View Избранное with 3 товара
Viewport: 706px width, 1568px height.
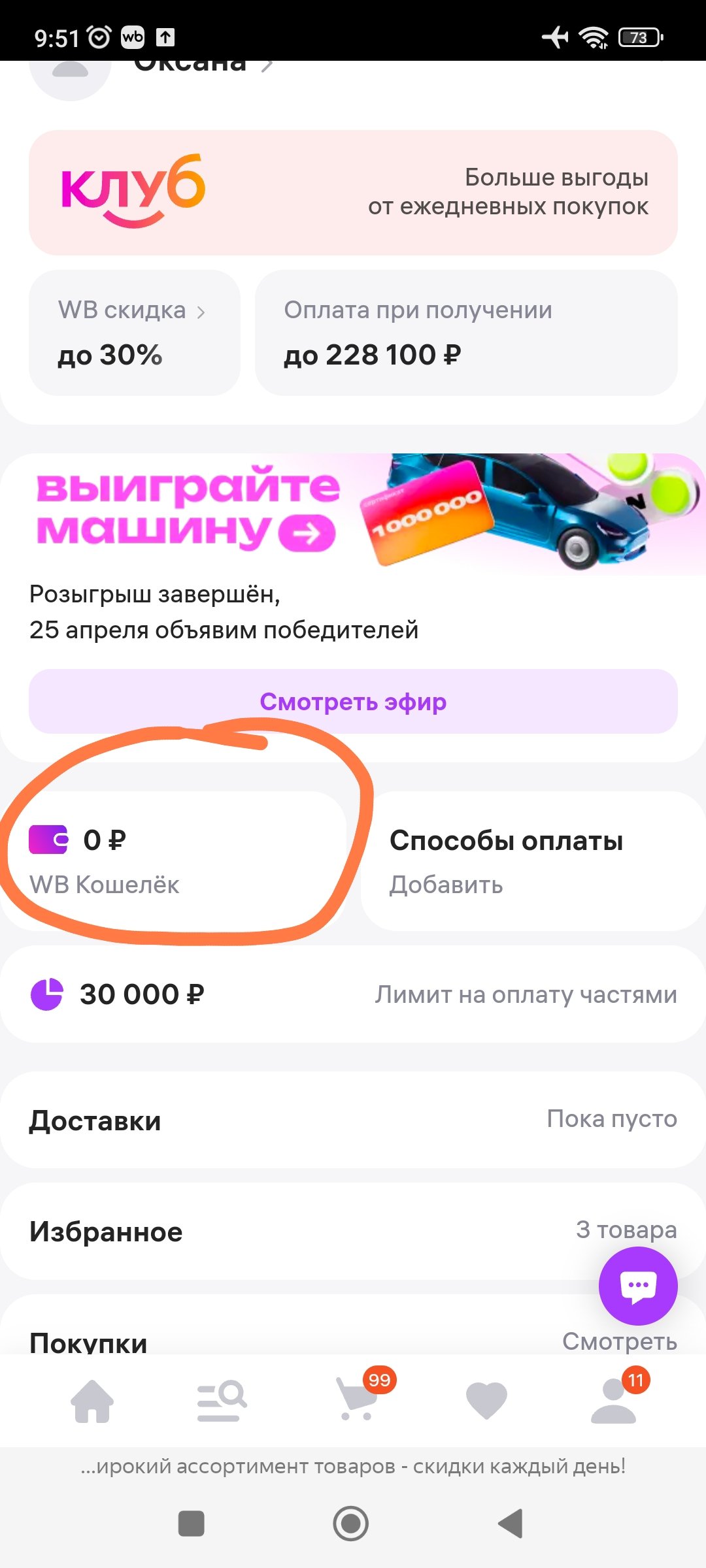click(353, 1231)
